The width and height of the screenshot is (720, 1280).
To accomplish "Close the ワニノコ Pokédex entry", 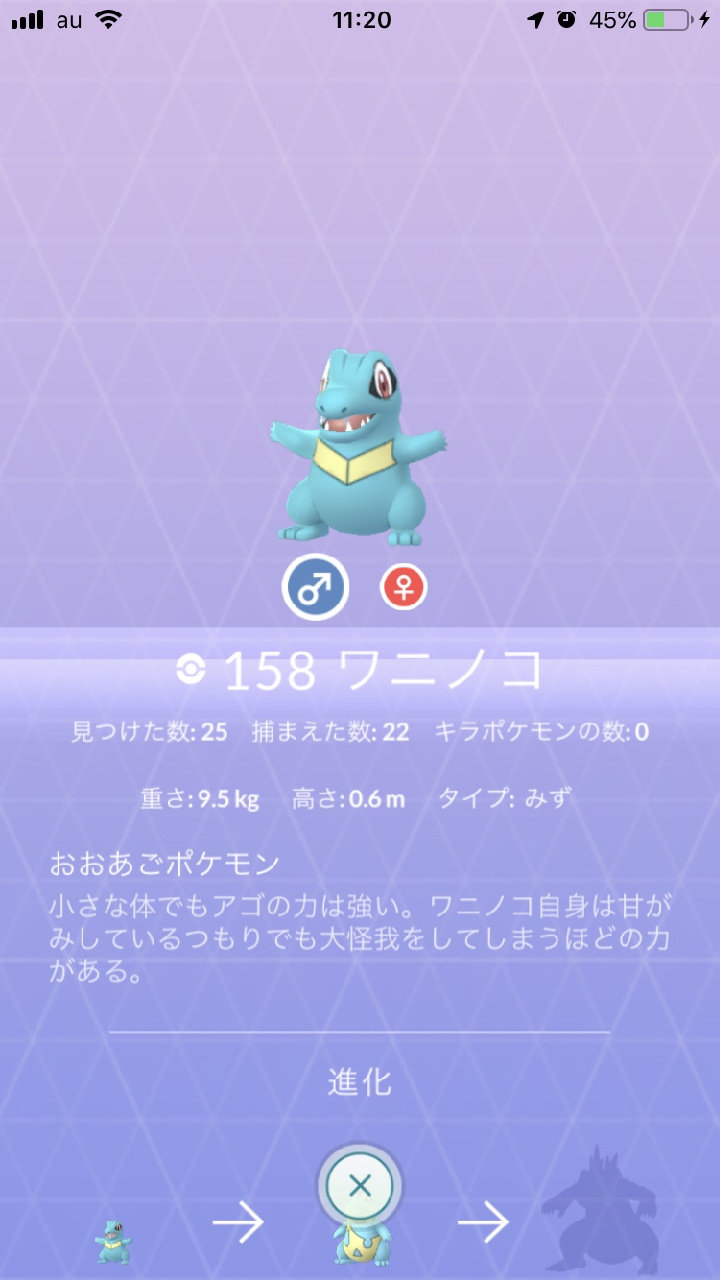I will (360, 1187).
